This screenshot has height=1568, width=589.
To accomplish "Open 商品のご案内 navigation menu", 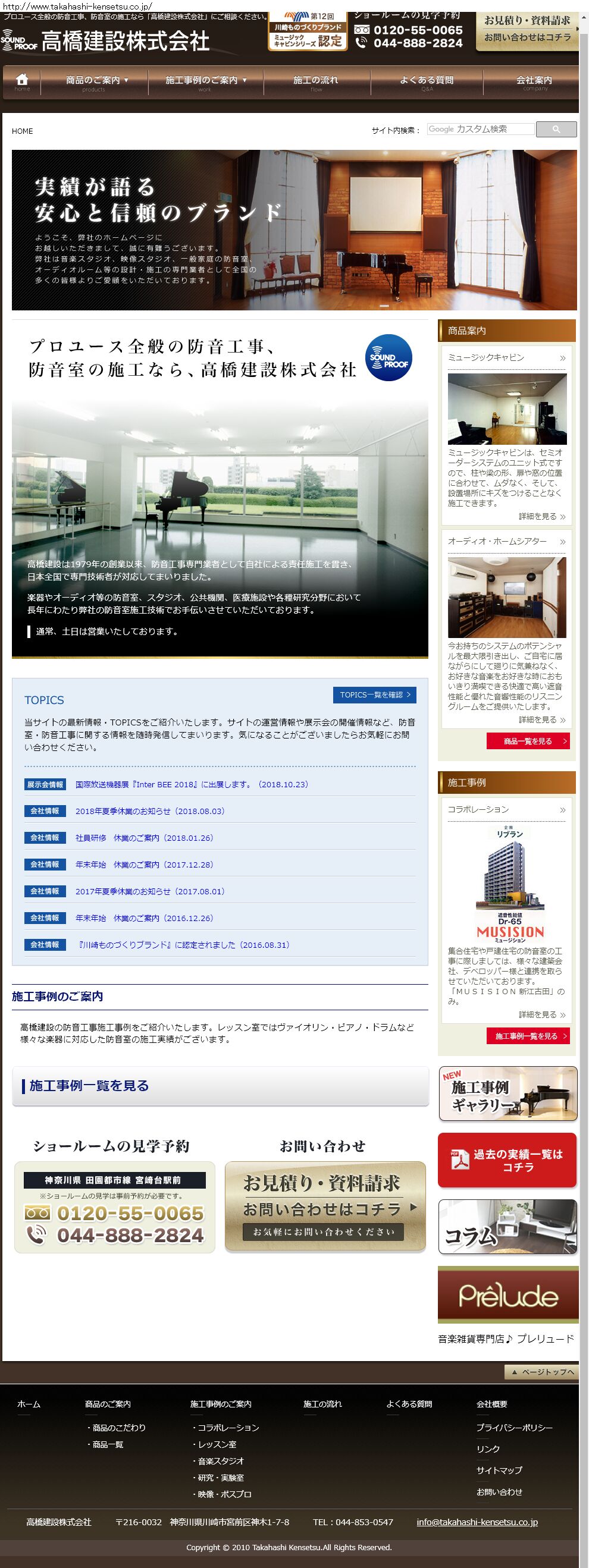I will [95, 81].
